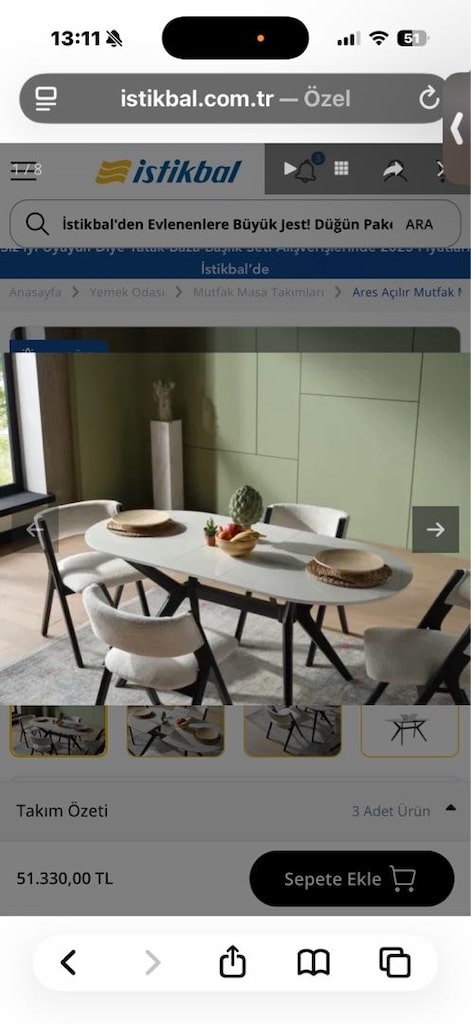Open Yemek Odası breadcrumb
Screen dimensions: 471x1024
(127, 292)
